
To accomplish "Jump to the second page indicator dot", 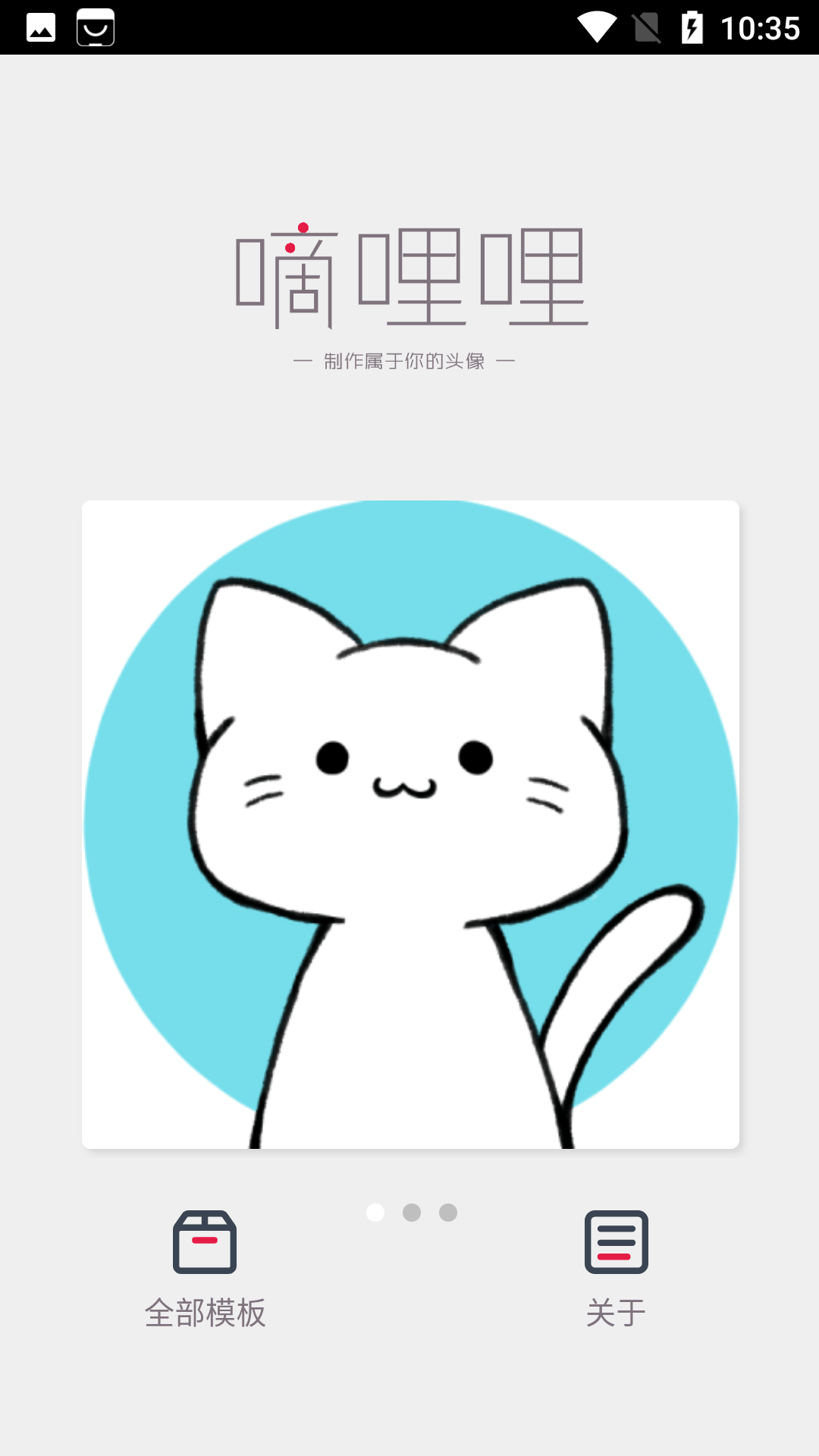I will 412,1213.
